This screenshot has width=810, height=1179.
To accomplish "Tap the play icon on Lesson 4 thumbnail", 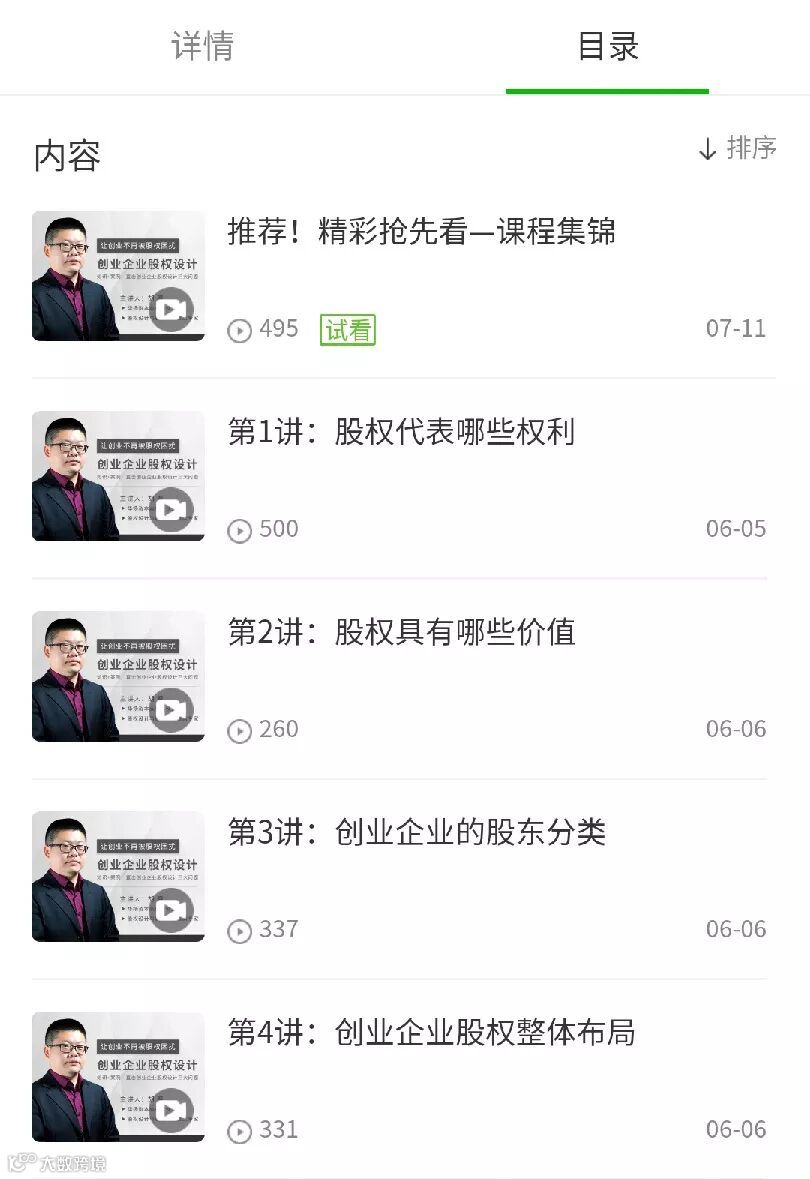I will [x=170, y=1109].
